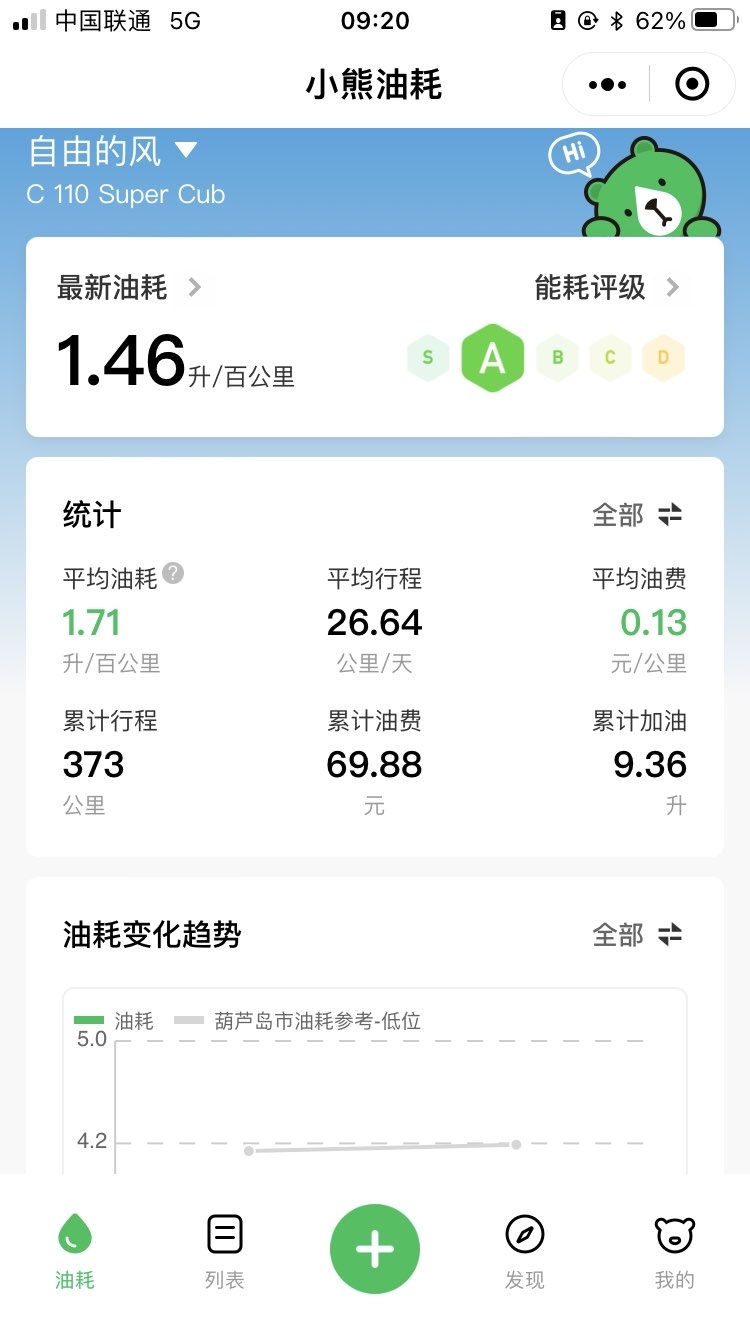Screen dimensions: 750x1334
Task: Select the 列表 list icon in bottom bar
Action: pyautogui.click(x=224, y=1248)
